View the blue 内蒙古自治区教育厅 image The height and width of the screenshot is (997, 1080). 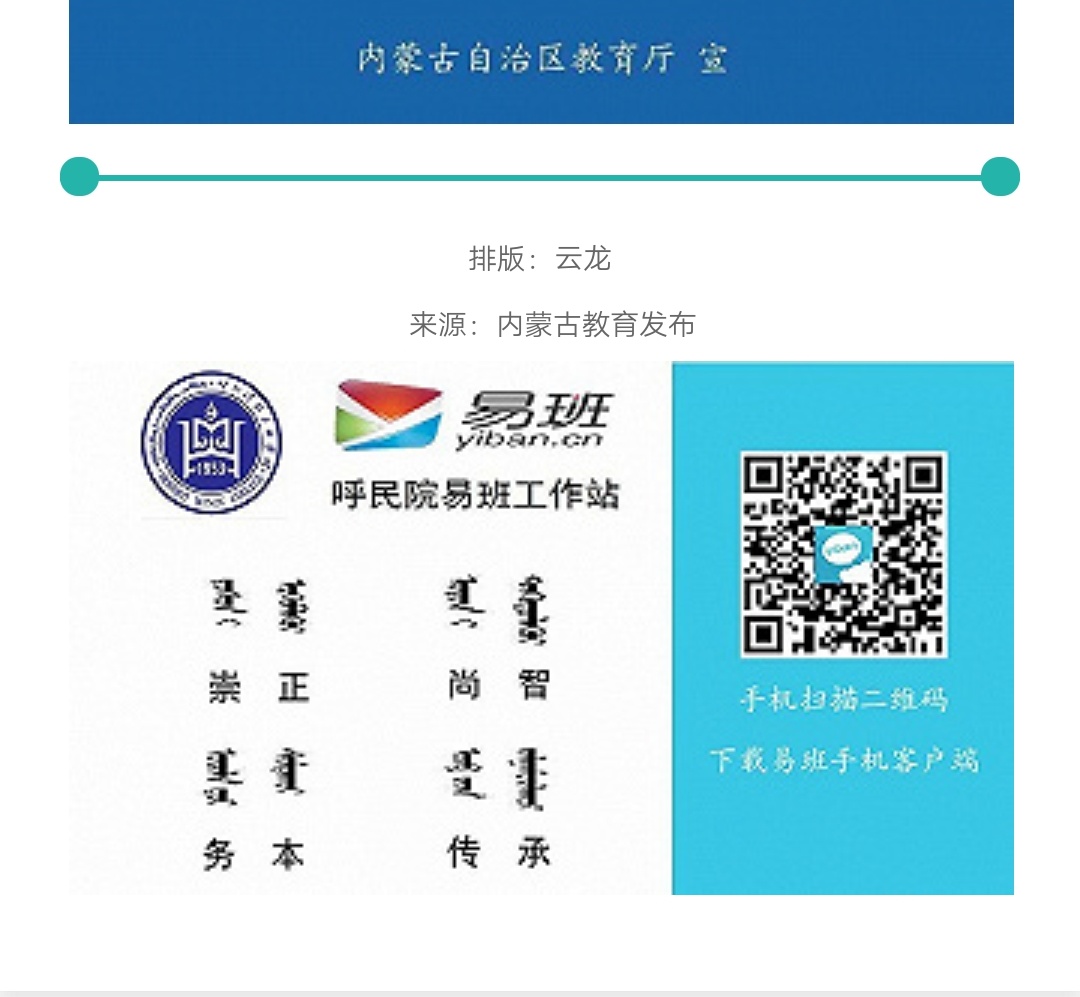(x=540, y=61)
